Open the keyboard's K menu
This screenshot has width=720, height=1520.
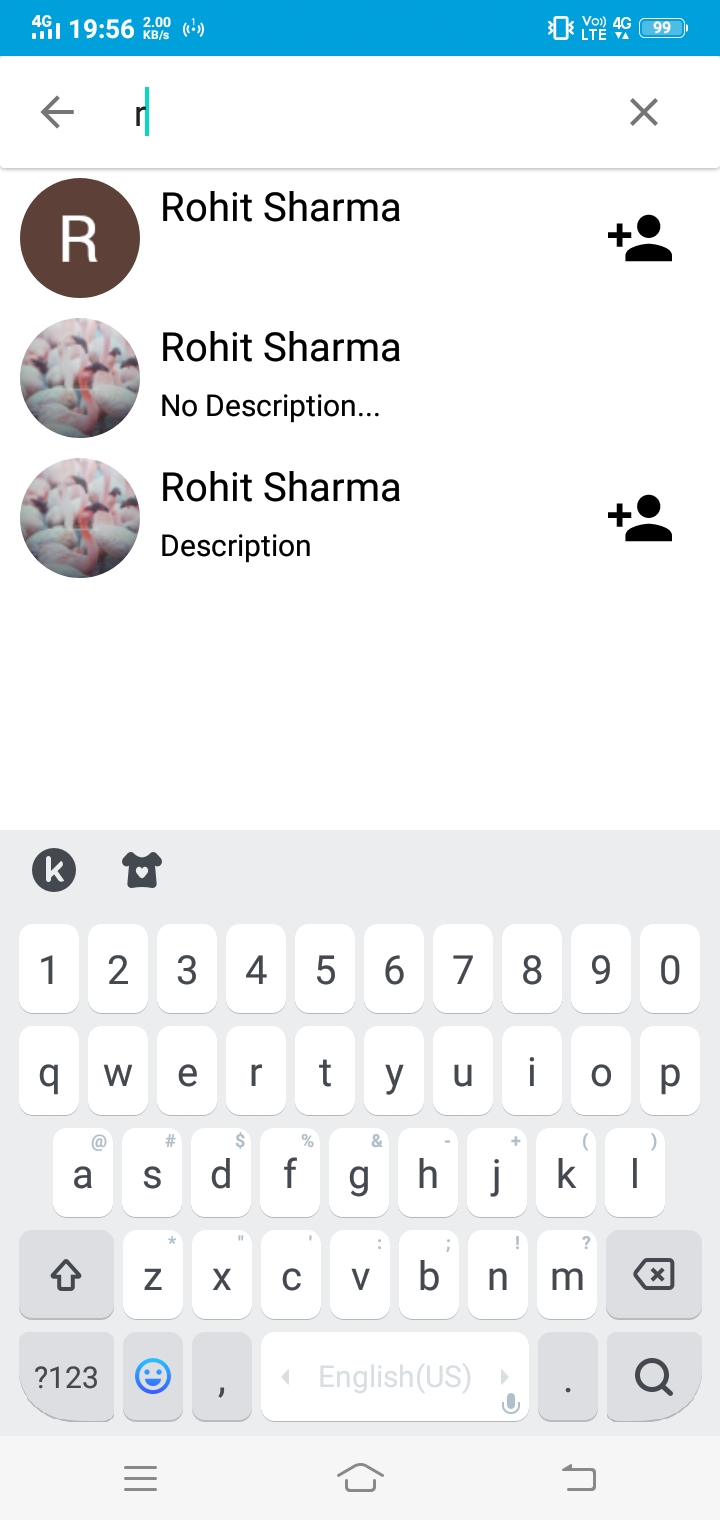tap(54, 870)
